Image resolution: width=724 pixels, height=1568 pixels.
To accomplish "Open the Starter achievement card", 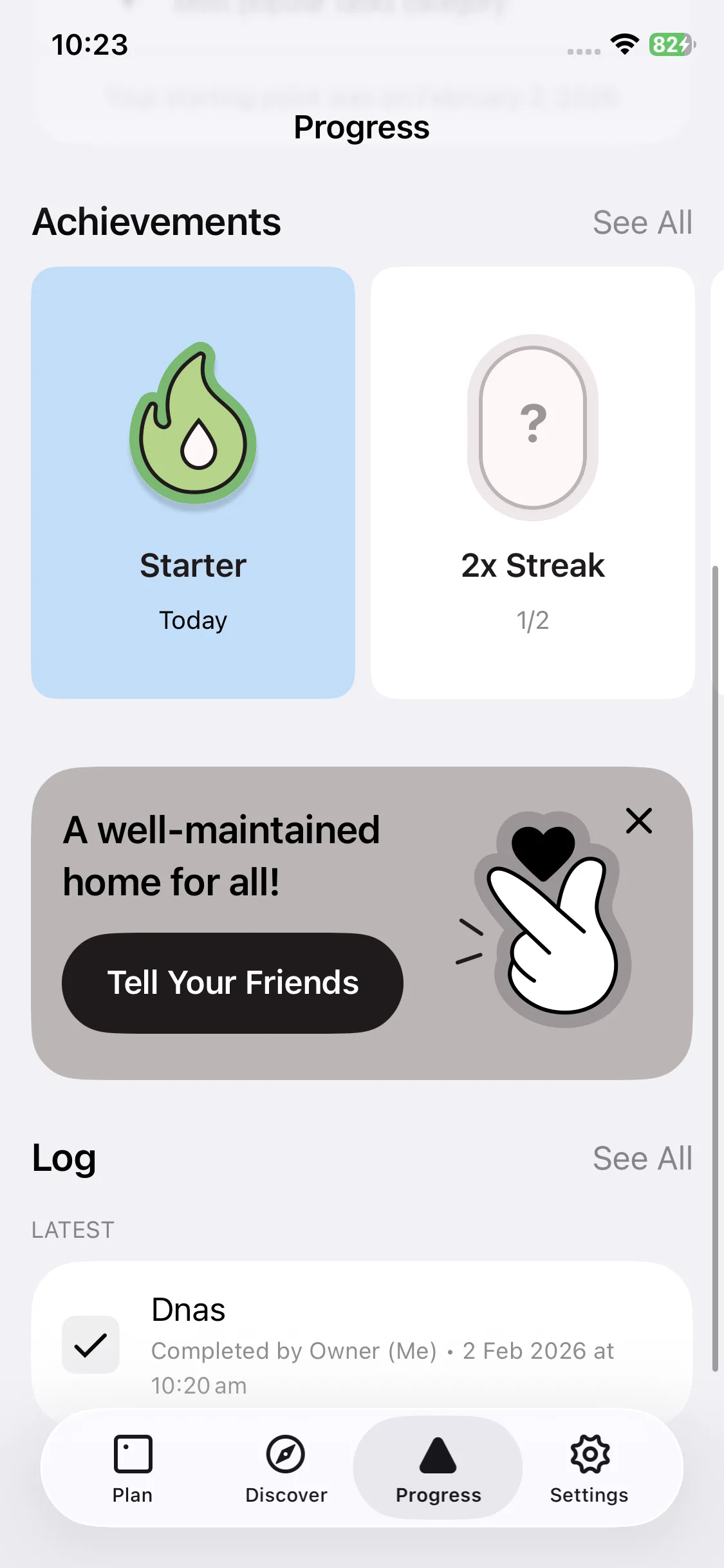I will (193, 483).
